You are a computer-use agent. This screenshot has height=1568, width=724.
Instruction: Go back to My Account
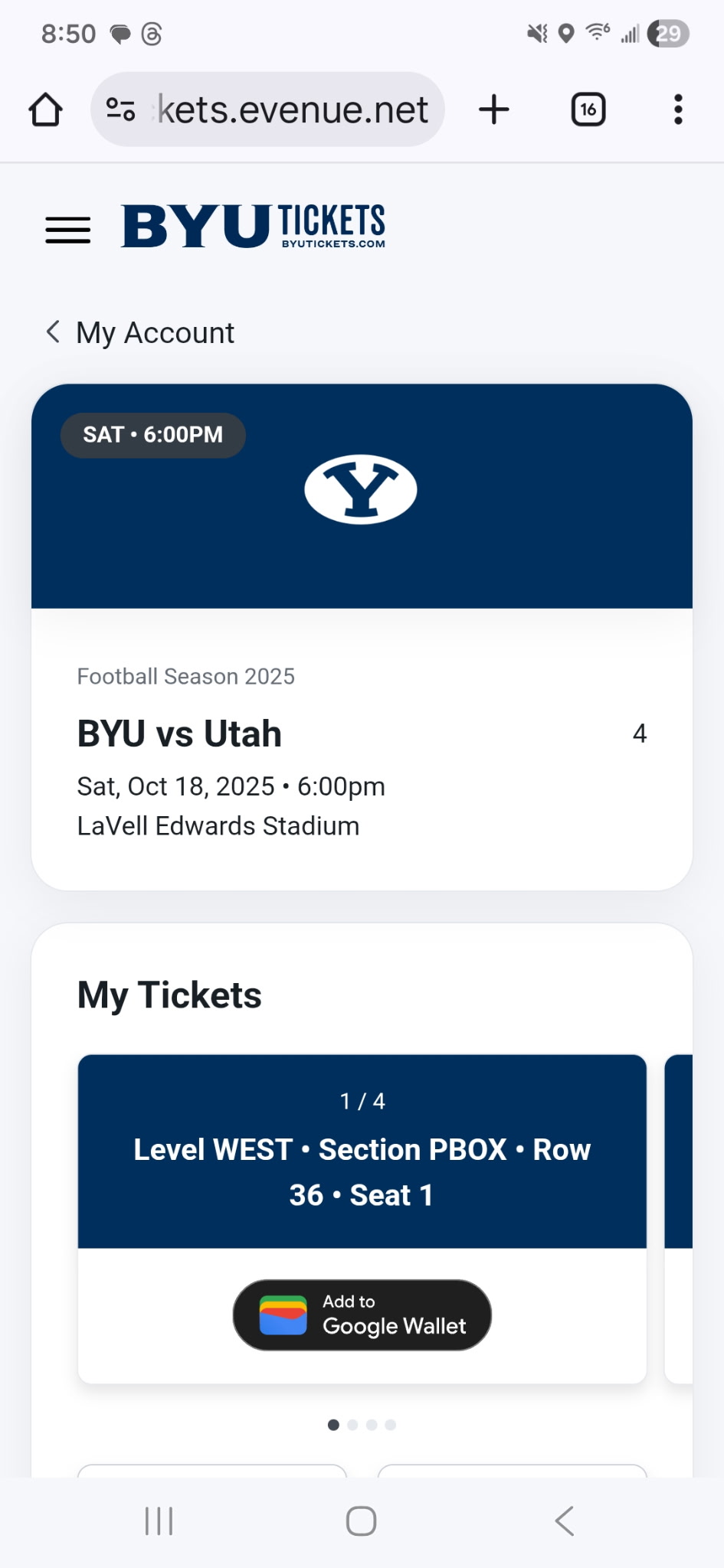coord(141,332)
